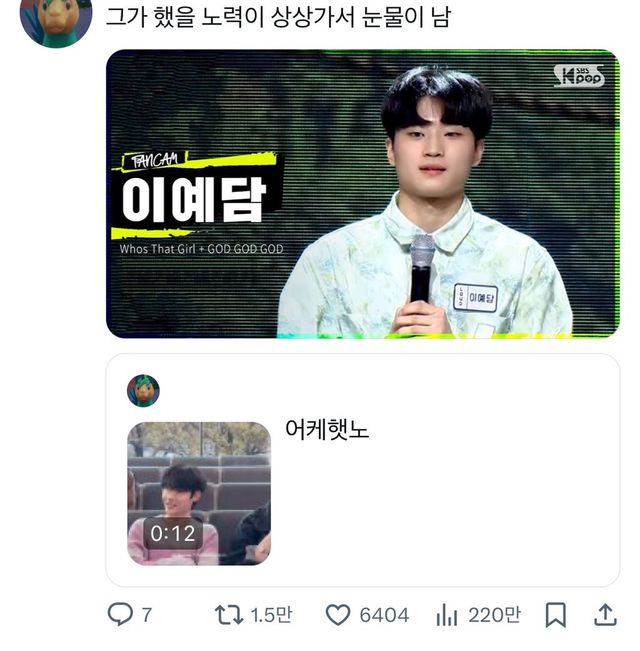Like the post with 6404 likes
Image resolution: width=640 pixels, height=651 pixels.
pos(339,614)
